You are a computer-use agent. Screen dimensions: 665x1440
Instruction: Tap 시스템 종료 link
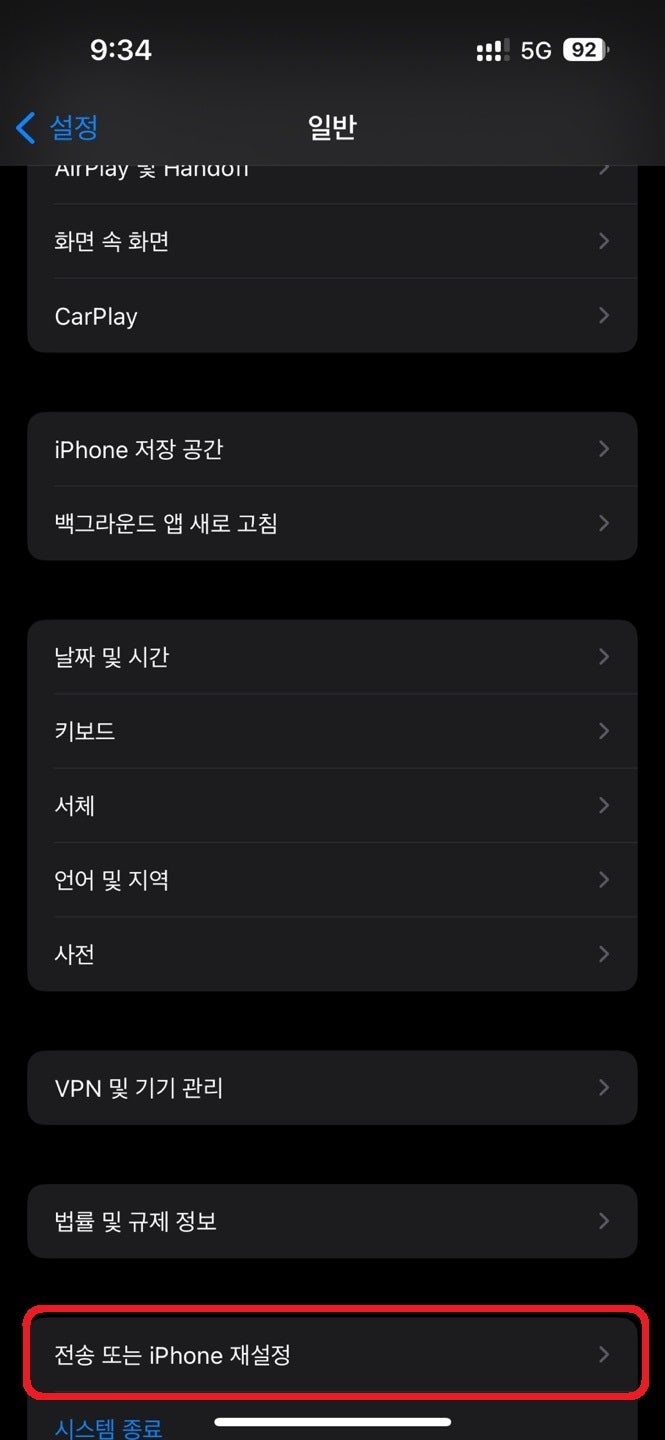[108, 1427]
